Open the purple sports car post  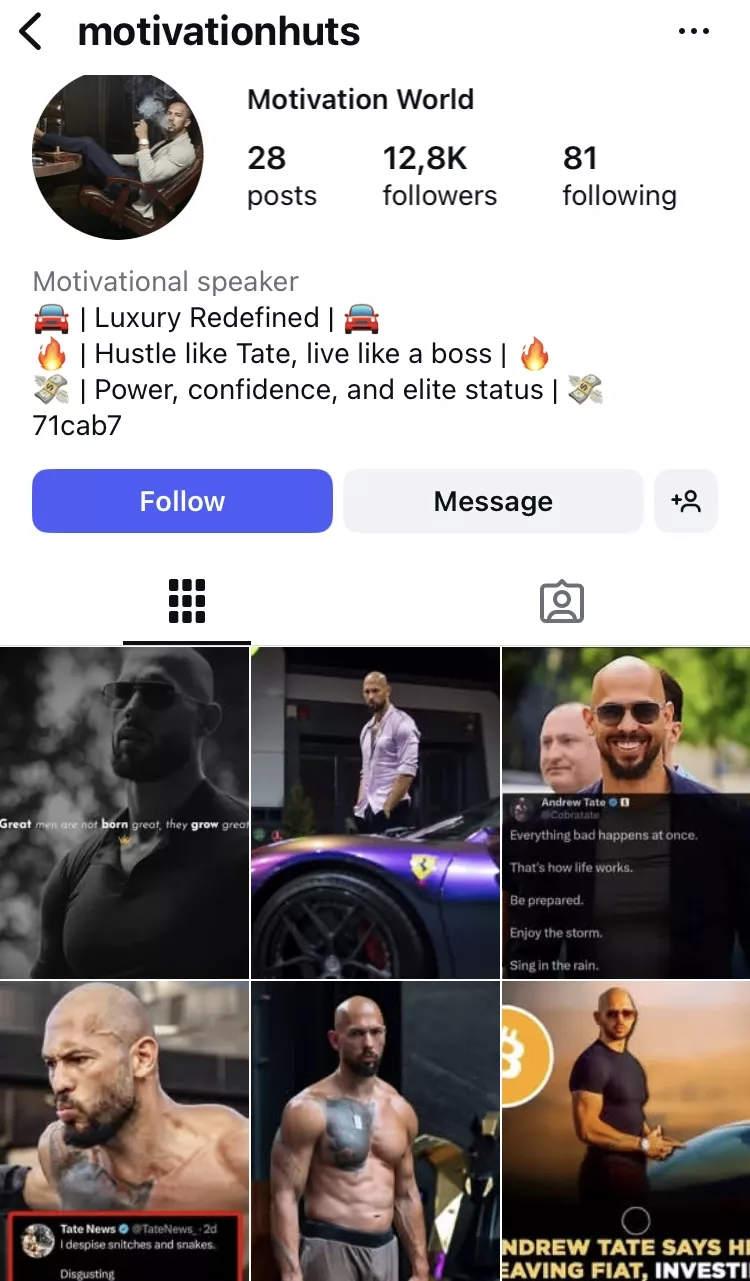[375, 812]
